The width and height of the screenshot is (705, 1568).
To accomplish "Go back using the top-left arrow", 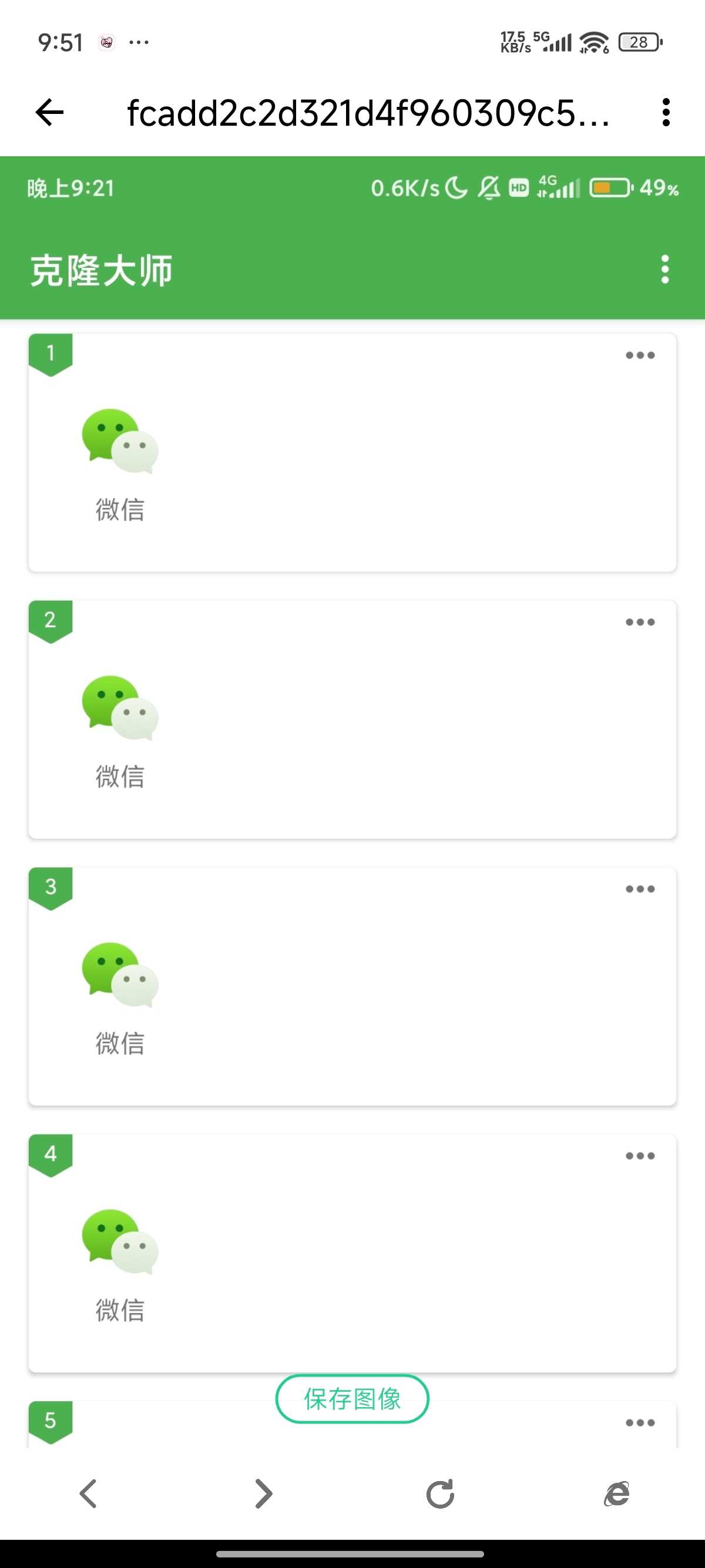I will pos(49,113).
